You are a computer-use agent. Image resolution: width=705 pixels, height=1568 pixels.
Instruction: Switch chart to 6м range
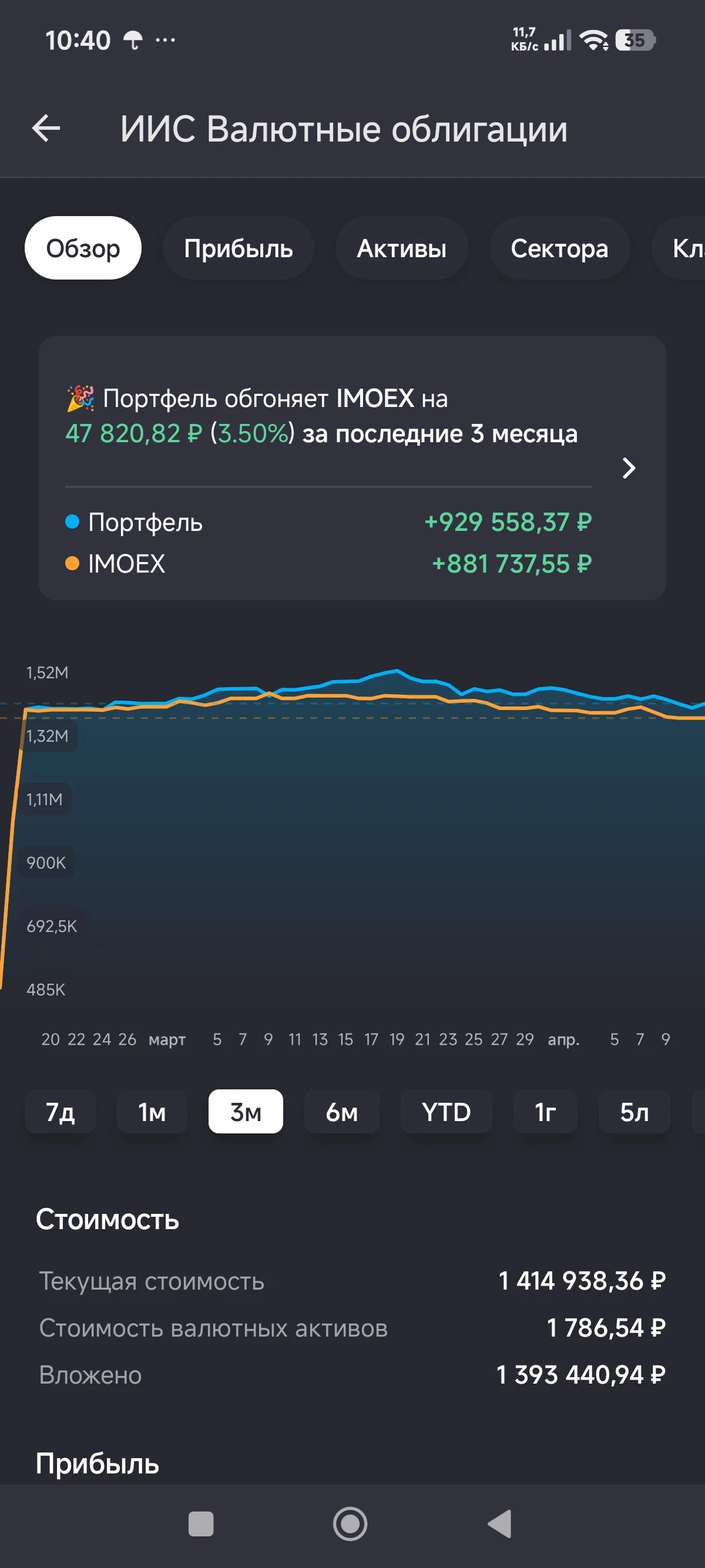[x=342, y=1112]
